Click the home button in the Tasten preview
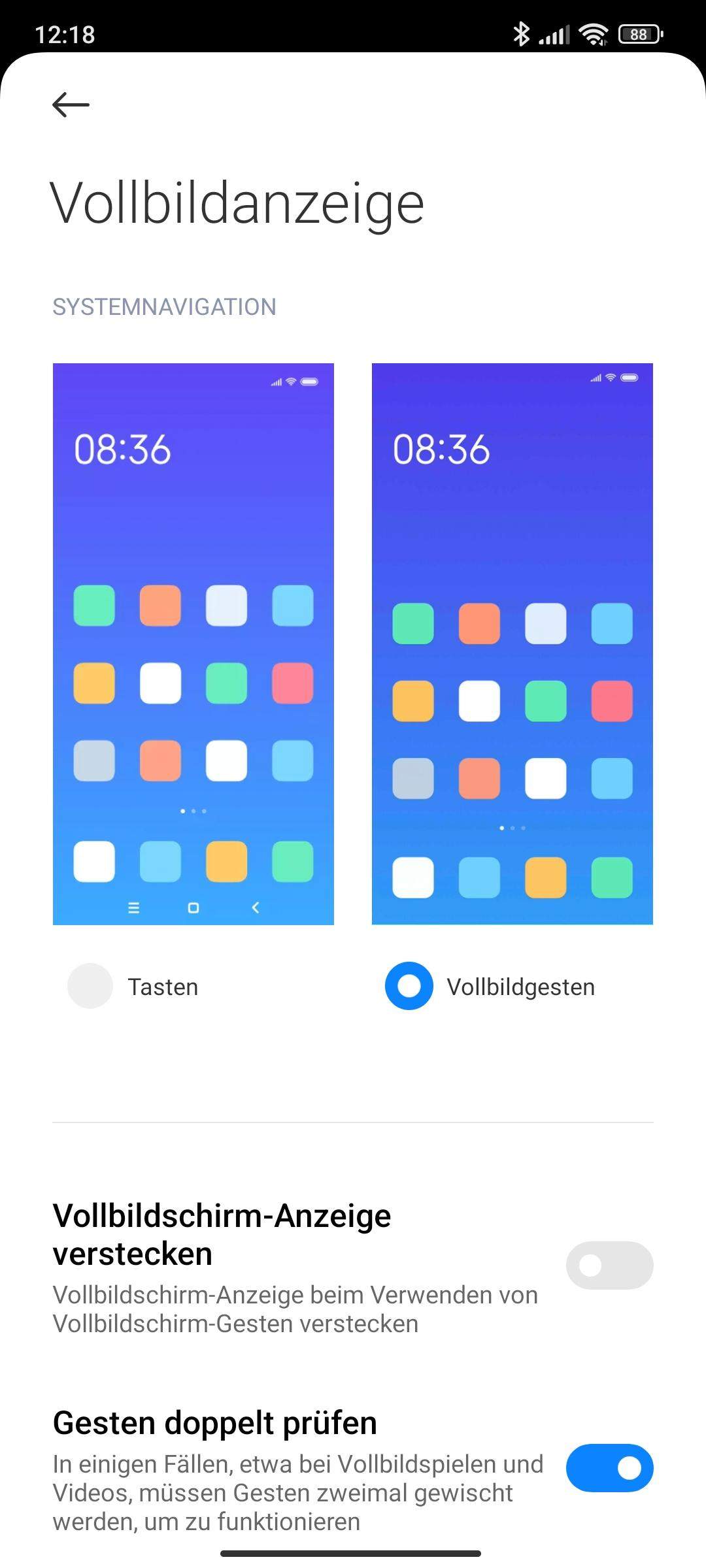706x1568 pixels. tap(193, 907)
